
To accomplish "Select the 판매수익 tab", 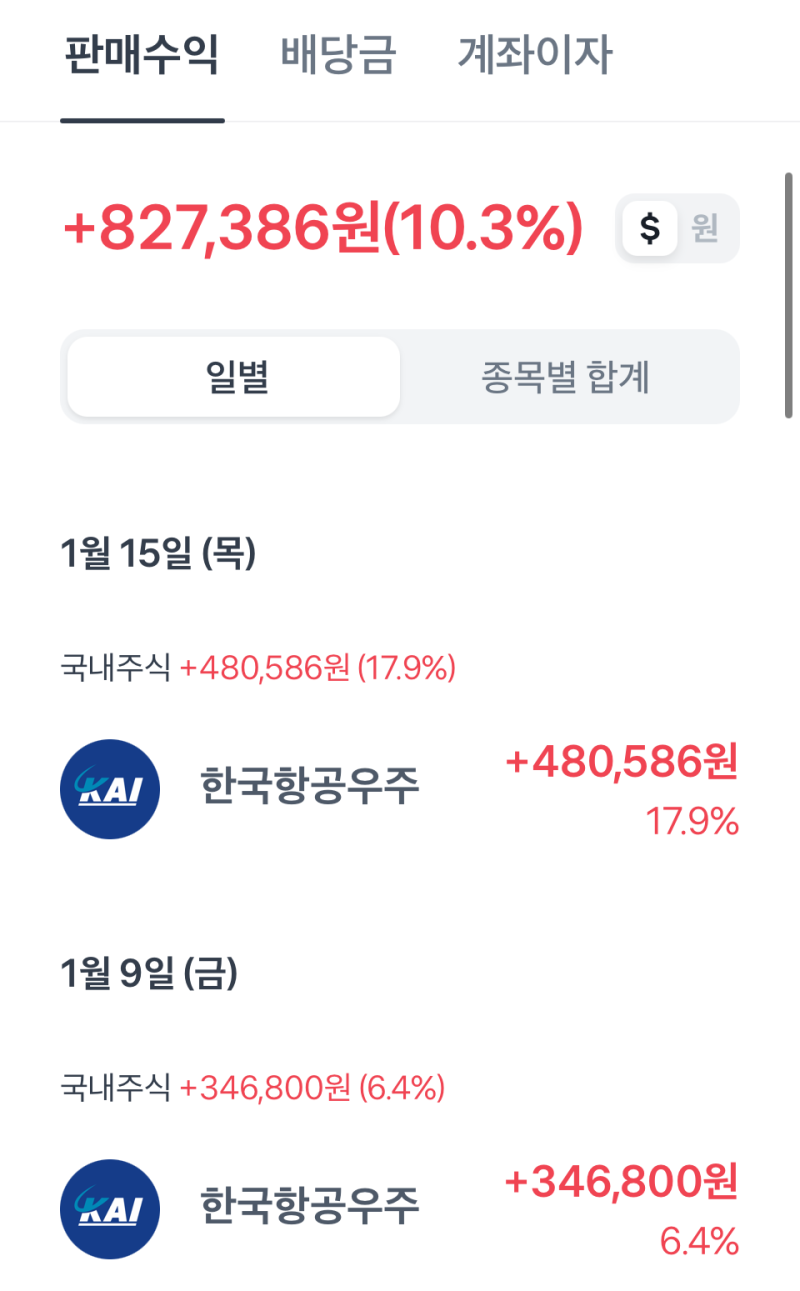I will [141, 56].
